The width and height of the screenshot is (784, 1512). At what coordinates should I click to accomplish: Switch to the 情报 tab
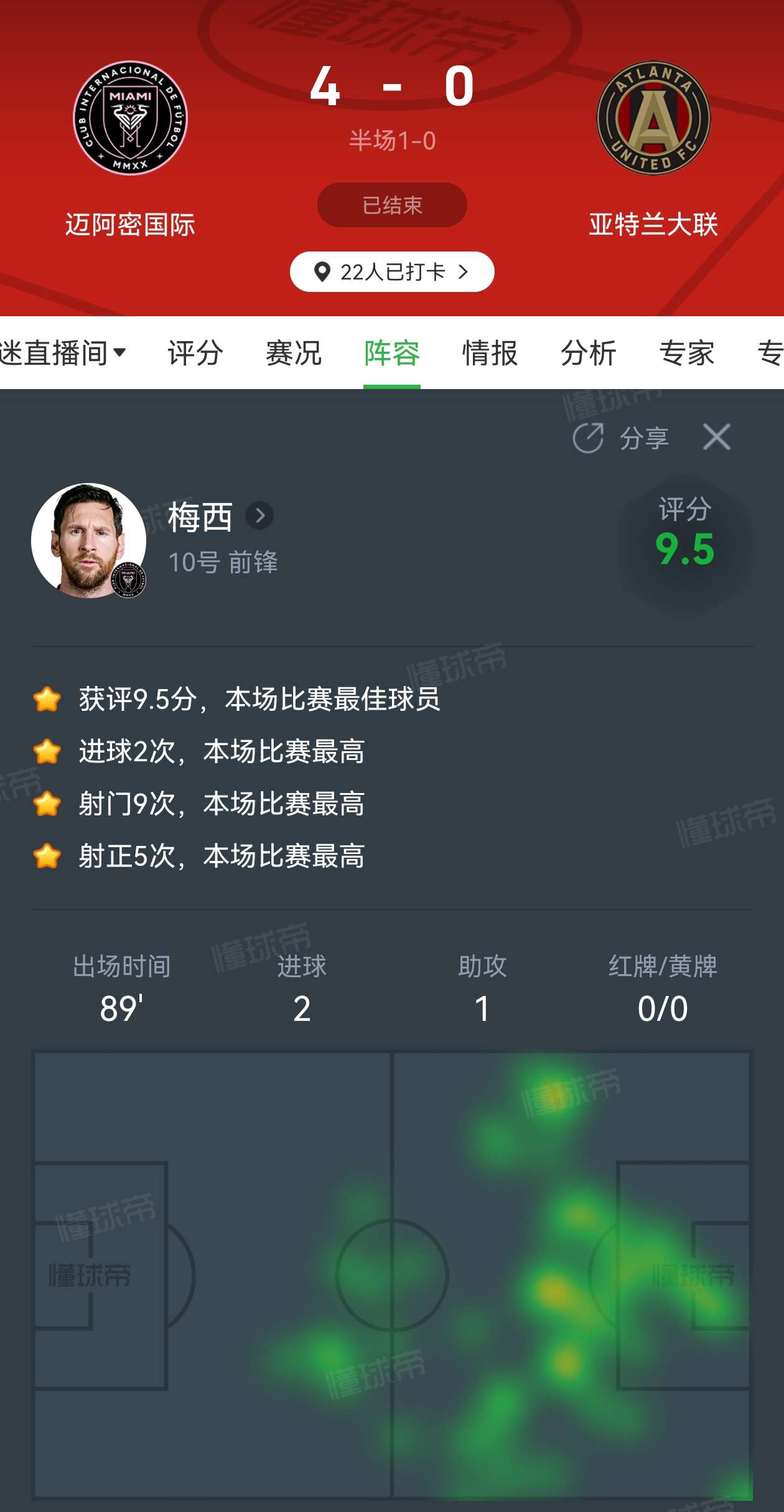[490, 353]
